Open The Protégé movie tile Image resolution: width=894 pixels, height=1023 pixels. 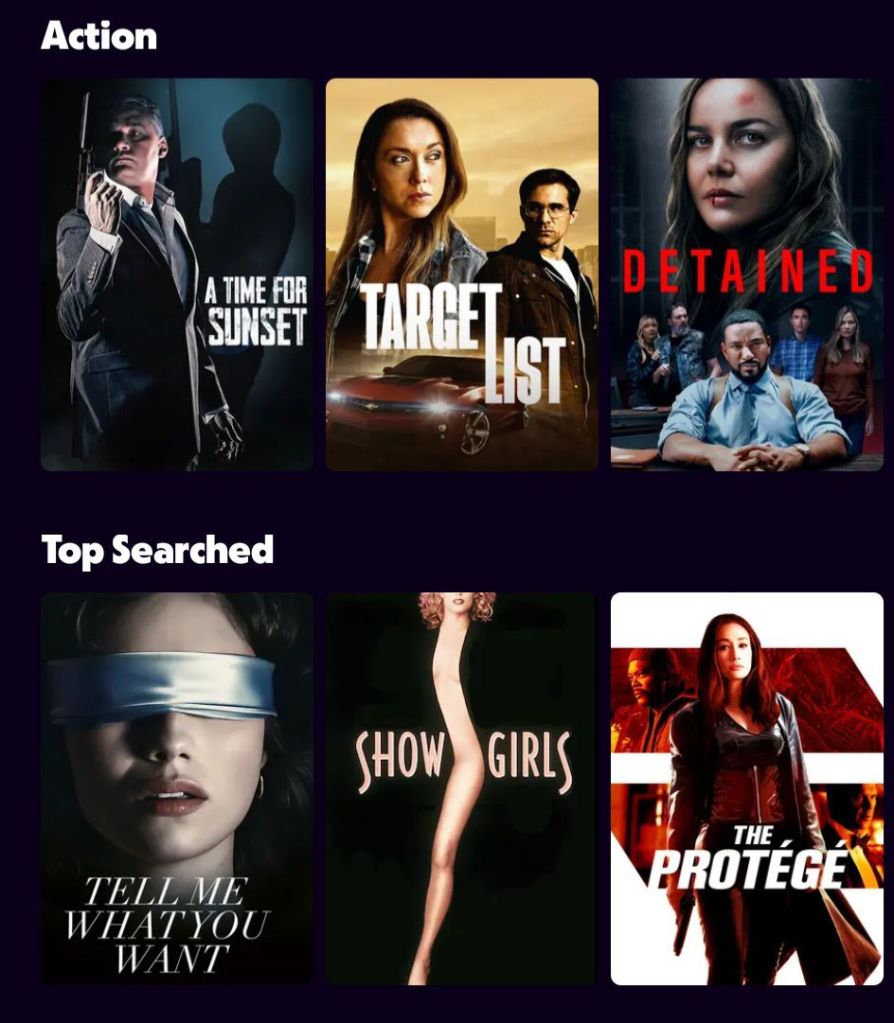[x=747, y=788]
